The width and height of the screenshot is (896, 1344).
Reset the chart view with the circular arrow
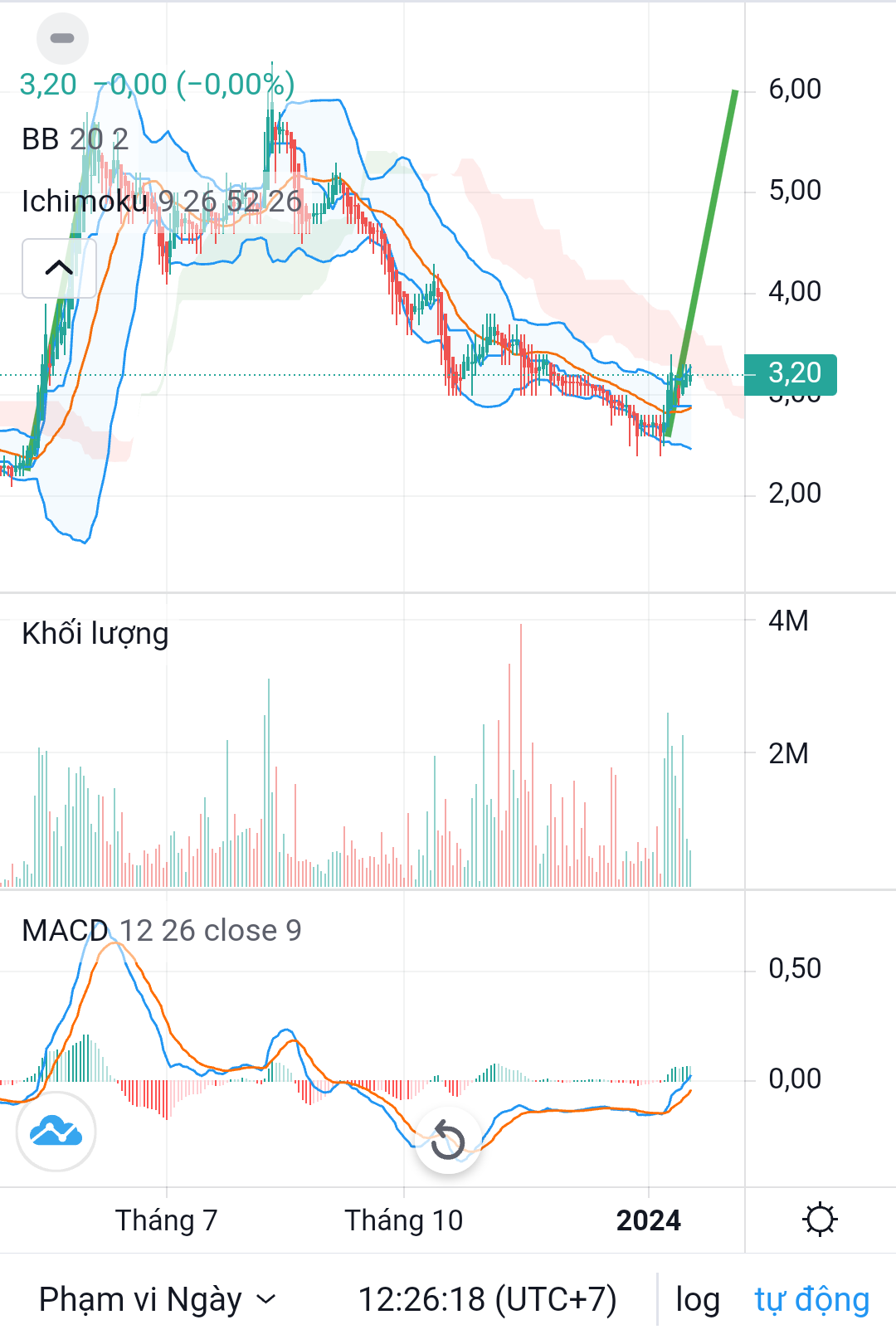448,1141
